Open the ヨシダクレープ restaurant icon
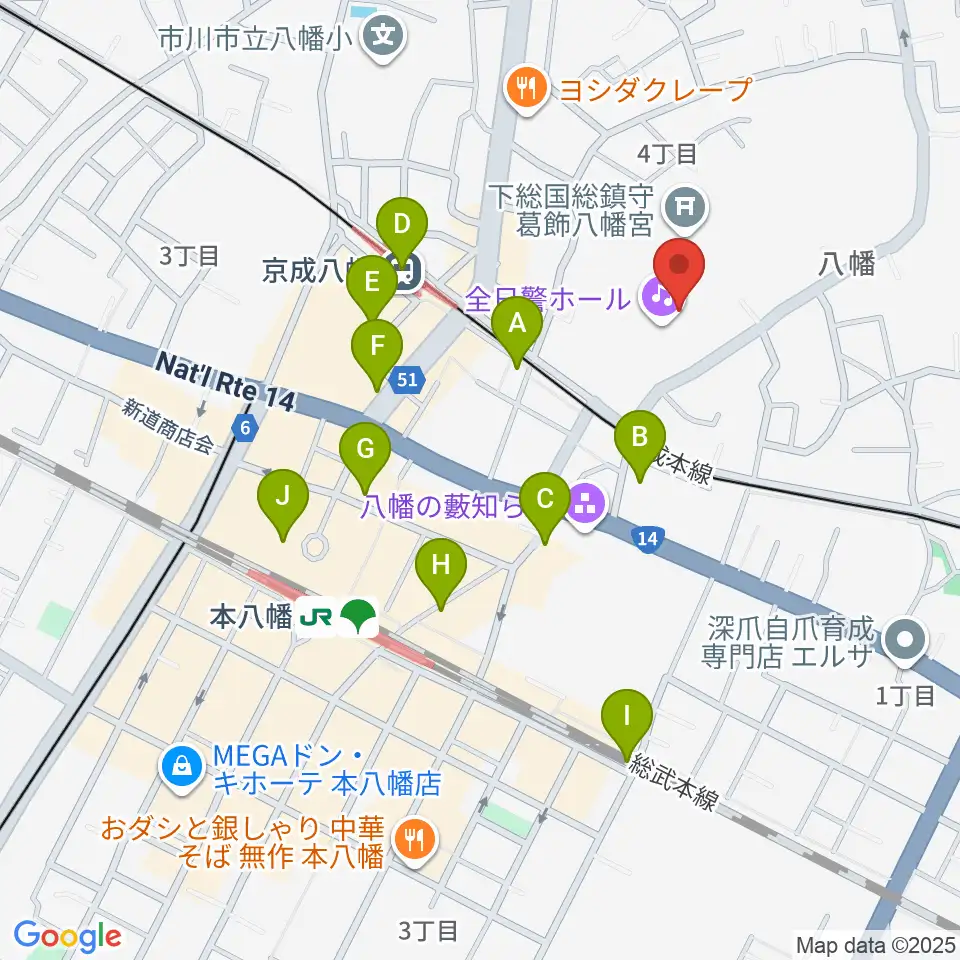 click(527, 90)
